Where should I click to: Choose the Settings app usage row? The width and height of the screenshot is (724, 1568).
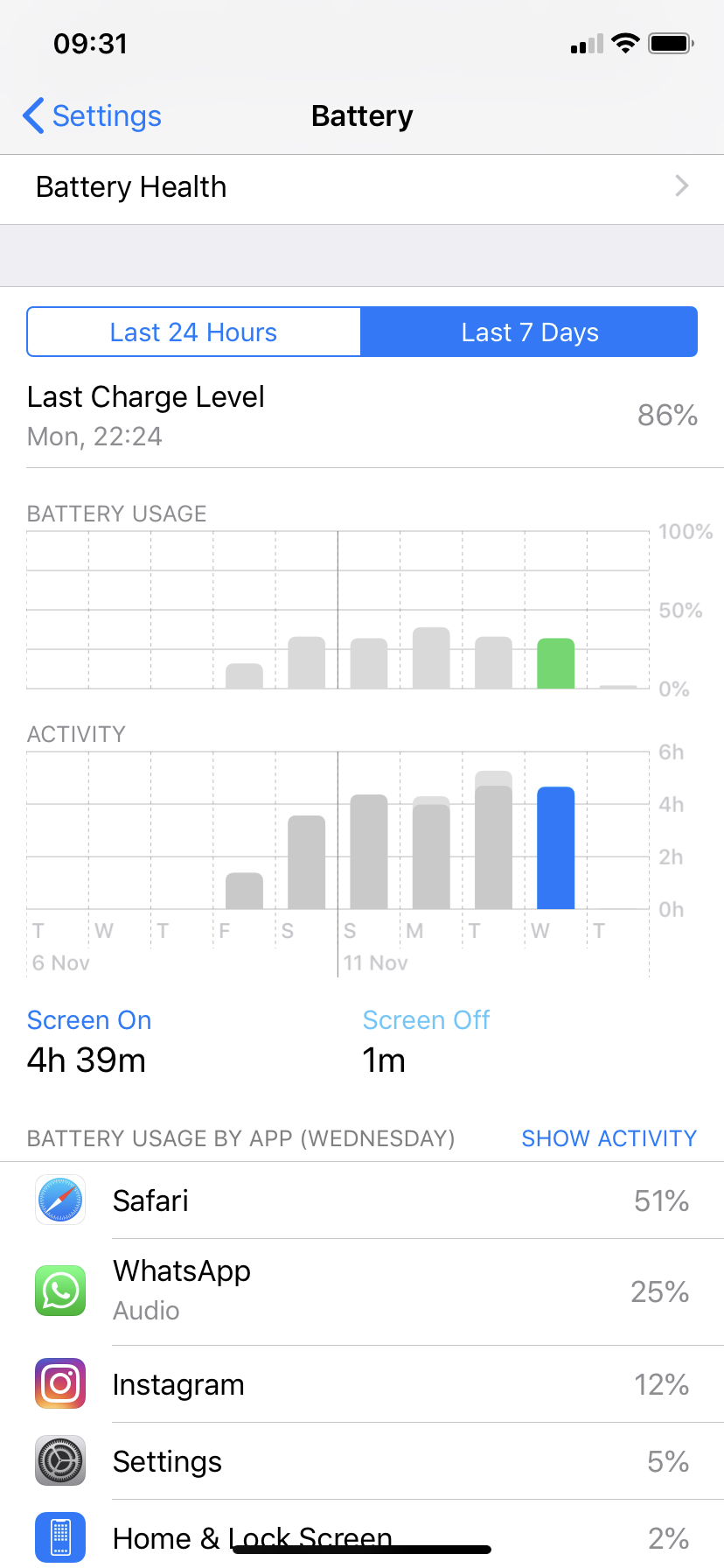coord(362,1461)
